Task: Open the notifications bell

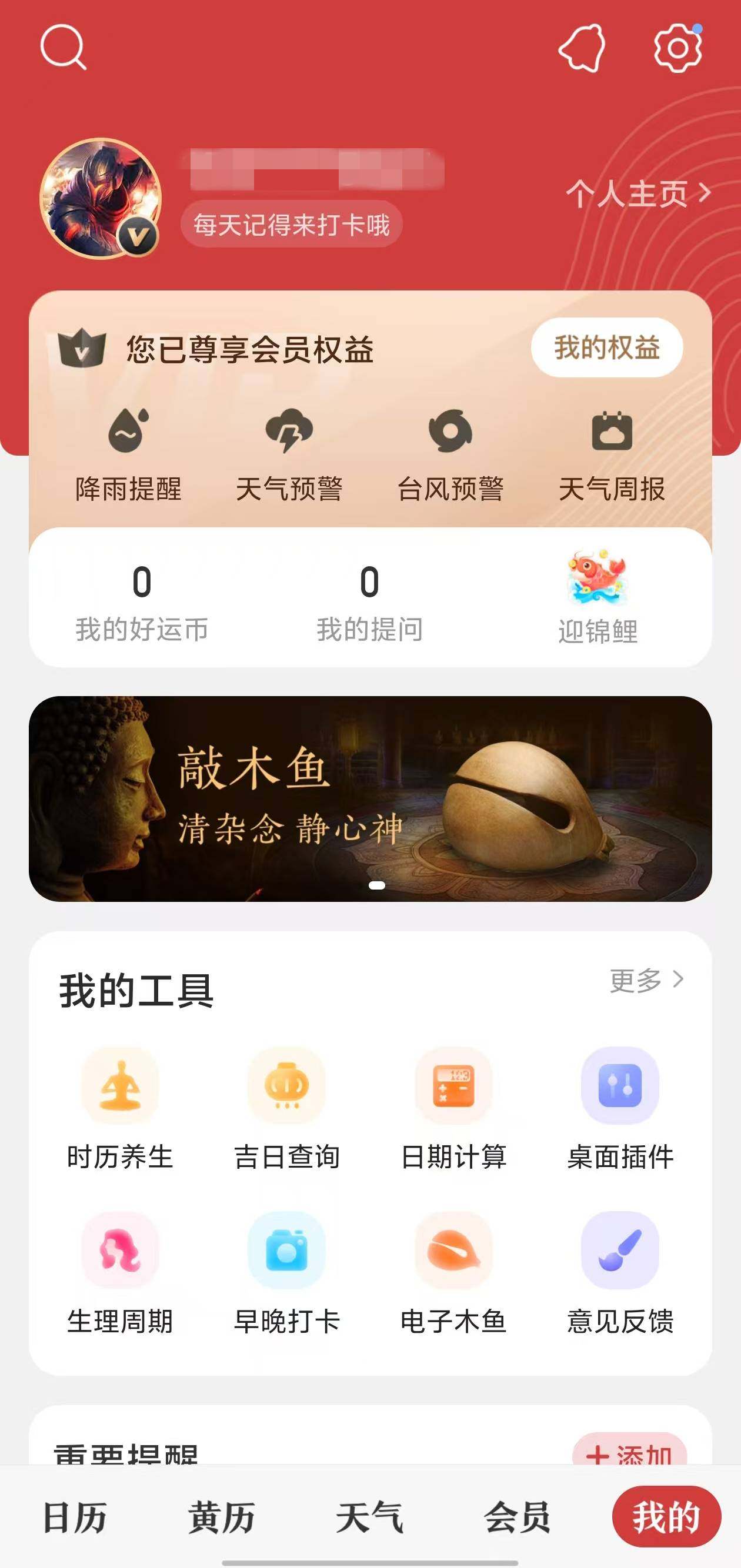Action: click(x=582, y=49)
